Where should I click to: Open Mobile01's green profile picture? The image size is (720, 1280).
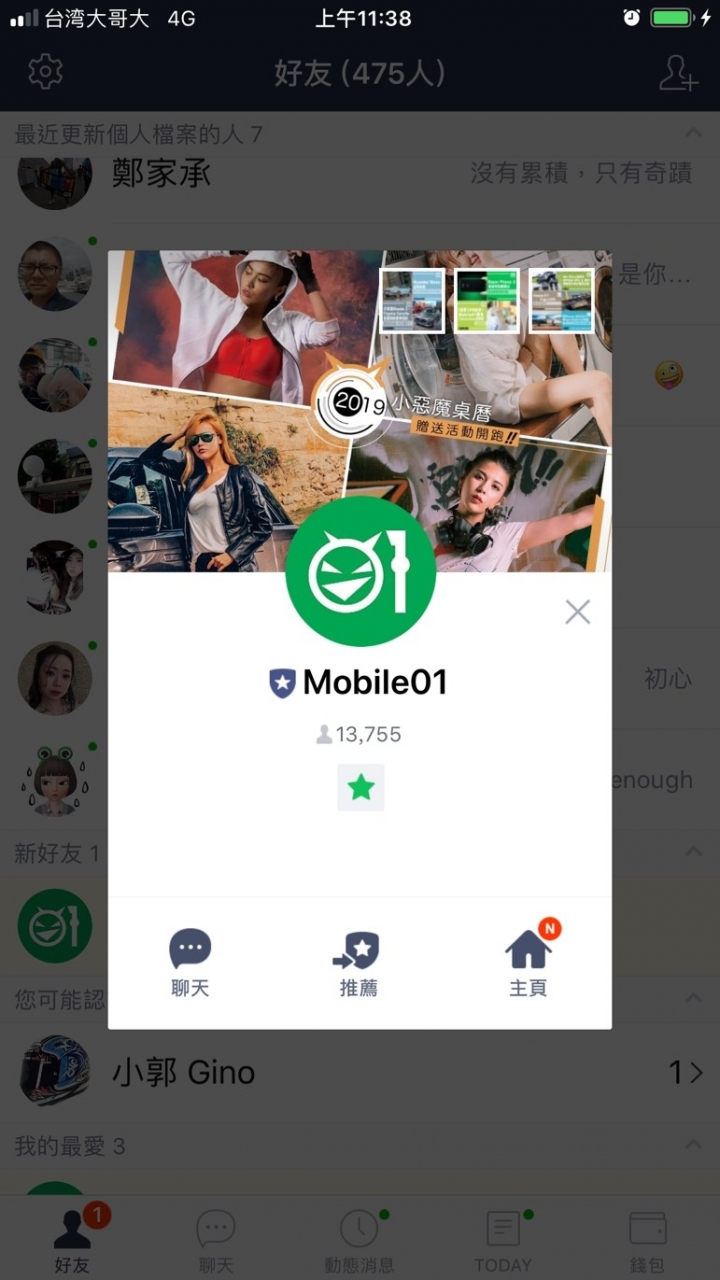tap(360, 572)
